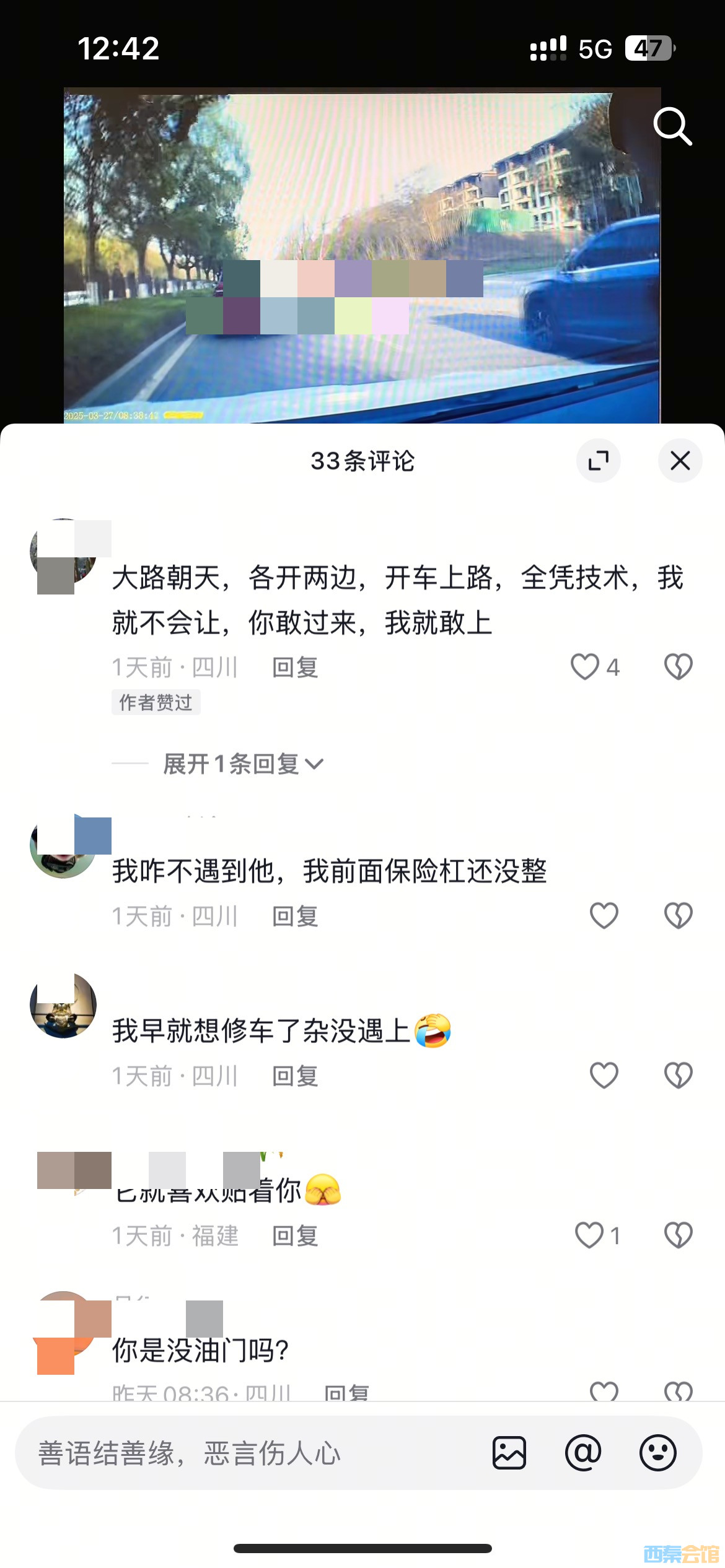Expand the comments panel to full screen
The image size is (725, 1568).
pos(598,461)
